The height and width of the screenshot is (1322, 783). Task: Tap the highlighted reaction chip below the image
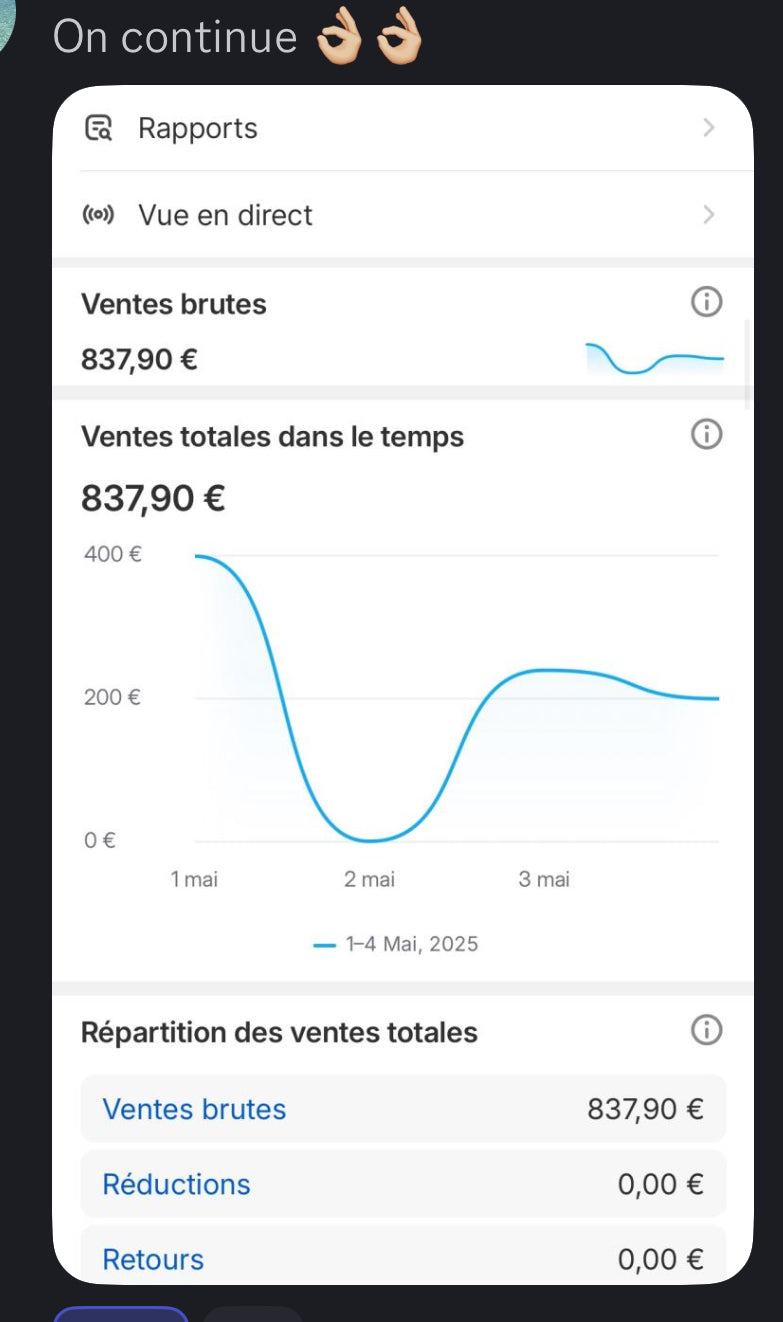point(121,1314)
